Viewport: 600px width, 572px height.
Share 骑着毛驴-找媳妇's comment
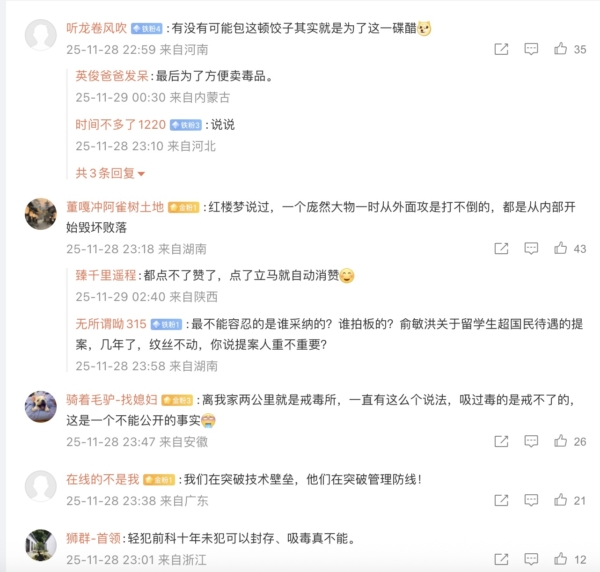pos(501,441)
